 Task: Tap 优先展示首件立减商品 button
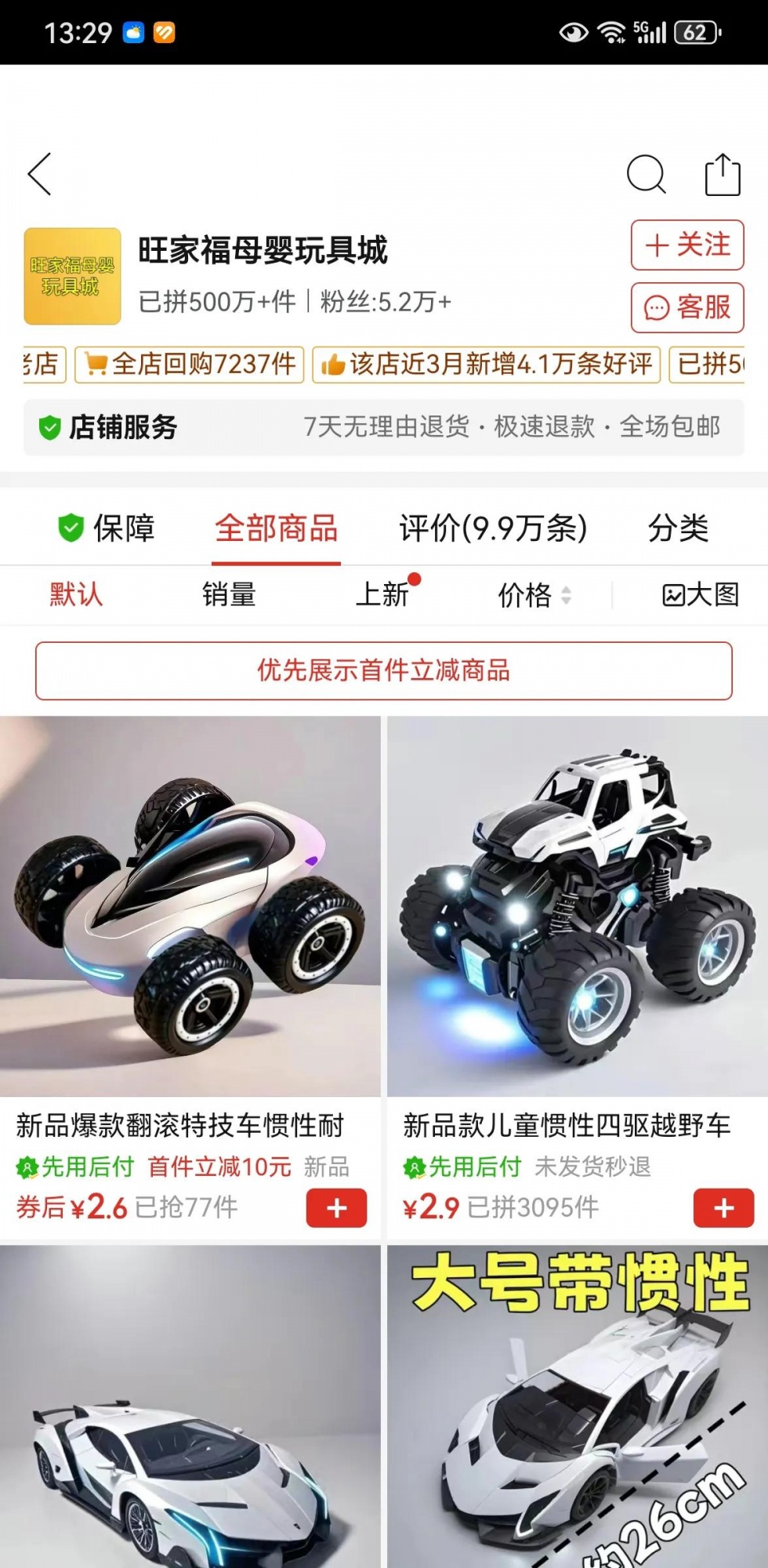pyautogui.click(x=383, y=670)
